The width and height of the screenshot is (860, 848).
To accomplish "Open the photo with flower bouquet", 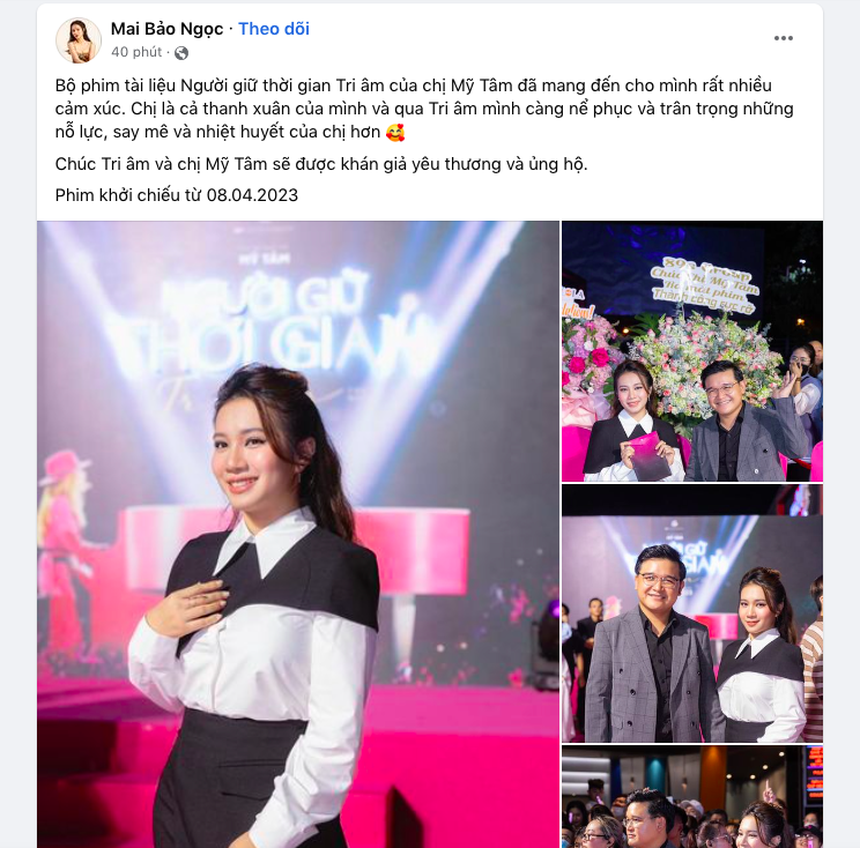I will point(692,351).
